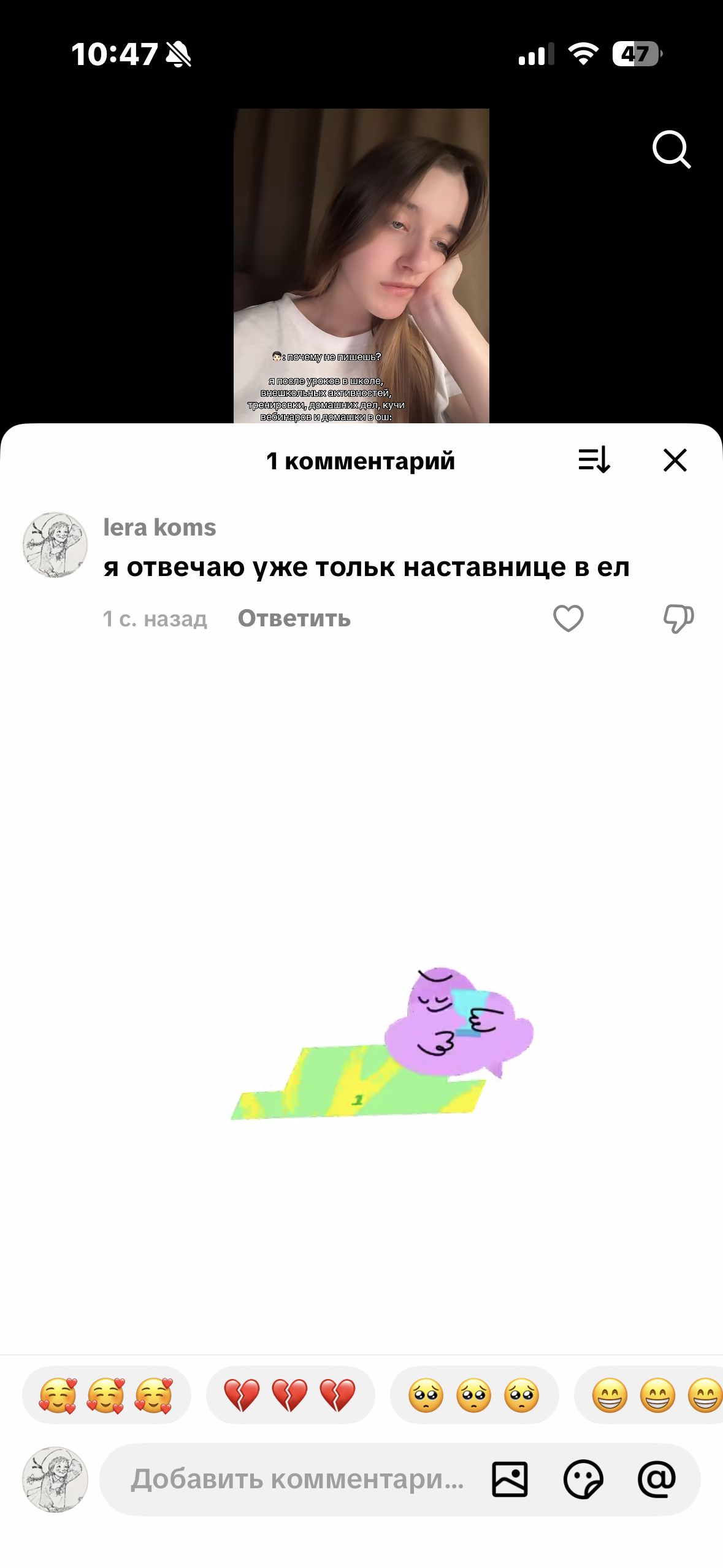The height and width of the screenshot is (1568, 723).
Task: Insert the smiling hearts emoji trio
Action: [106, 1395]
